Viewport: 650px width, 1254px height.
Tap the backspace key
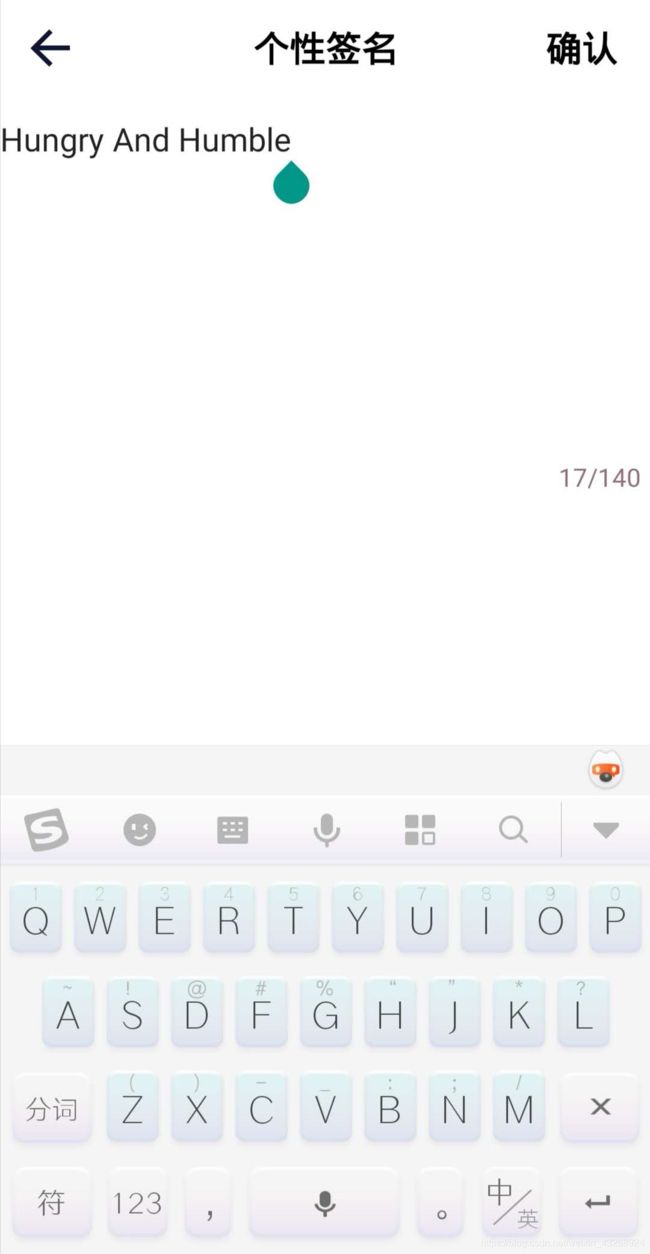(x=599, y=1107)
